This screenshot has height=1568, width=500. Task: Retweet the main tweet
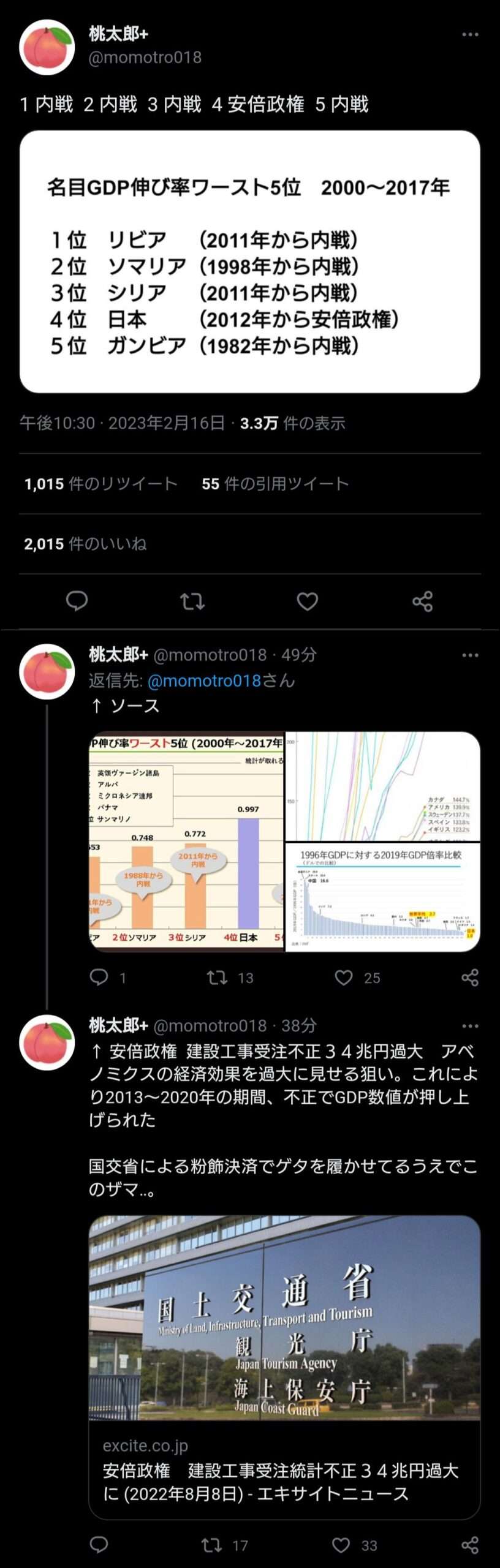[192, 601]
